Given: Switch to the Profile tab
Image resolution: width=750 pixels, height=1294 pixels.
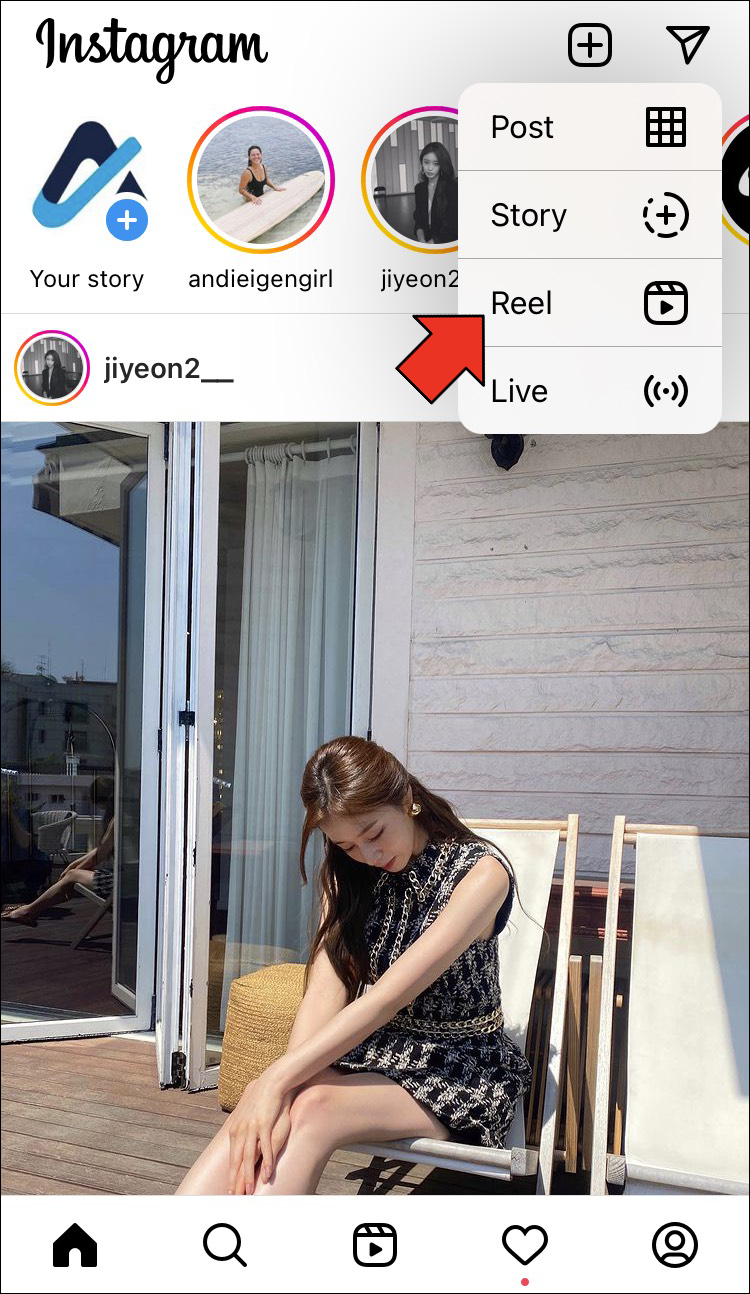Looking at the screenshot, I should [675, 1245].
